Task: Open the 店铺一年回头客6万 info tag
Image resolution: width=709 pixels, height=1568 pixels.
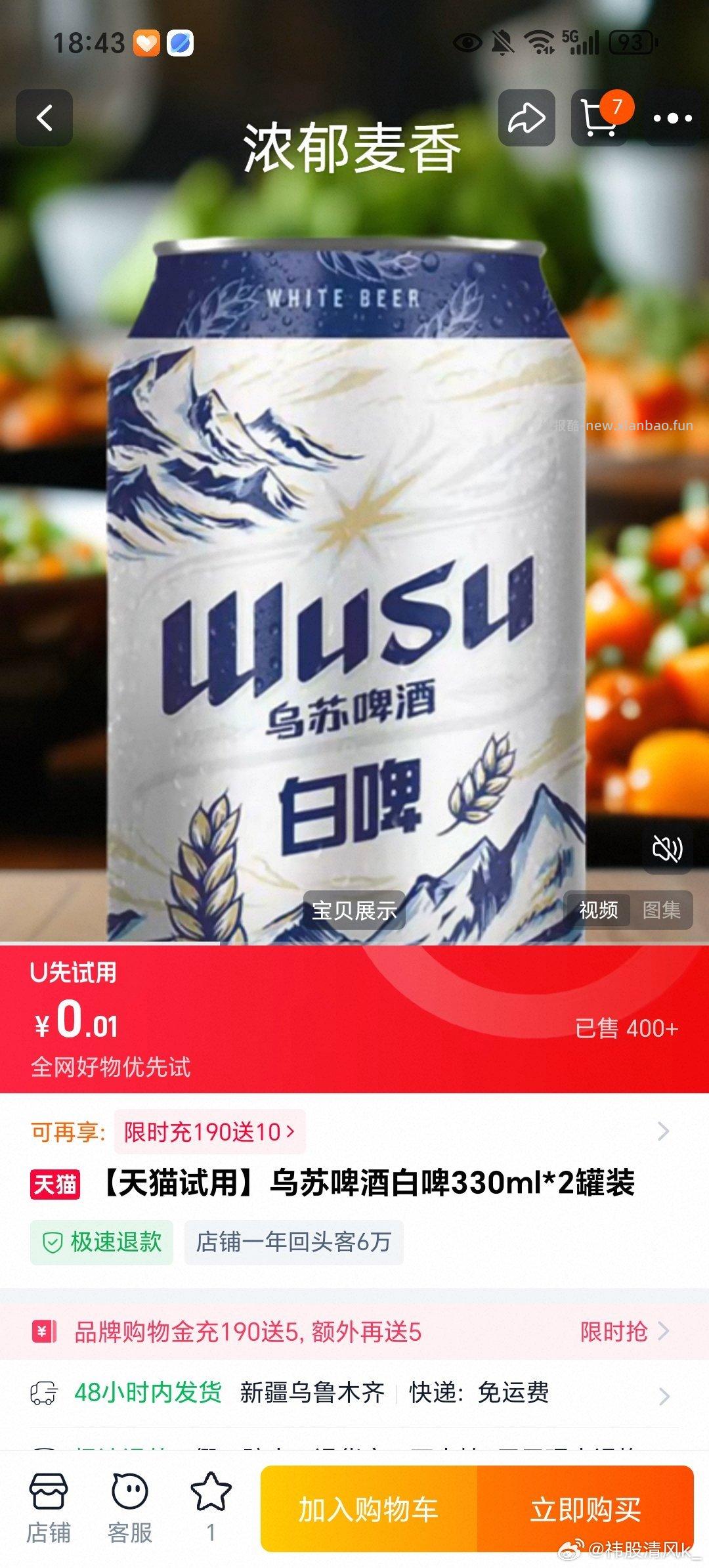Action: pos(295,1240)
